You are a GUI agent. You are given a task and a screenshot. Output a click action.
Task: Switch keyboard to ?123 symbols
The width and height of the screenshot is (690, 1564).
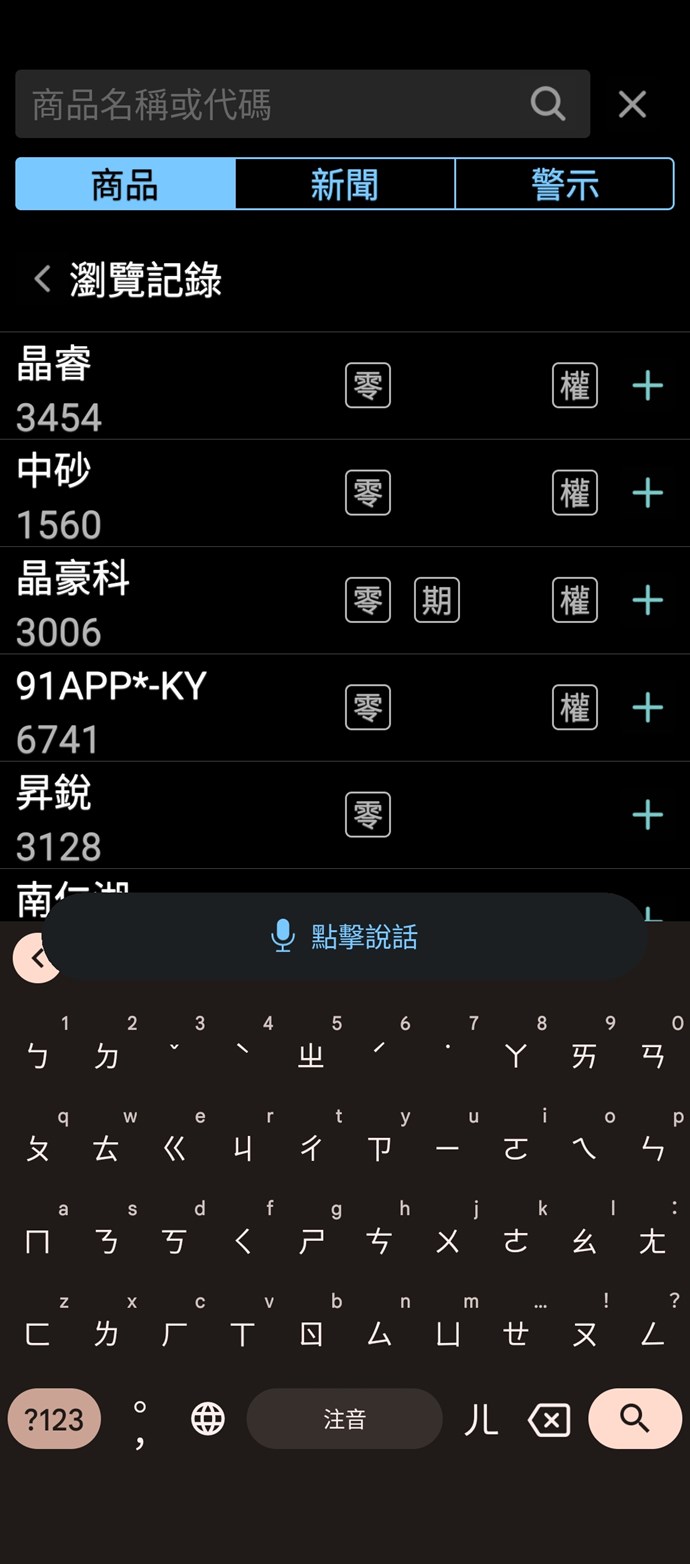(54, 1419)
